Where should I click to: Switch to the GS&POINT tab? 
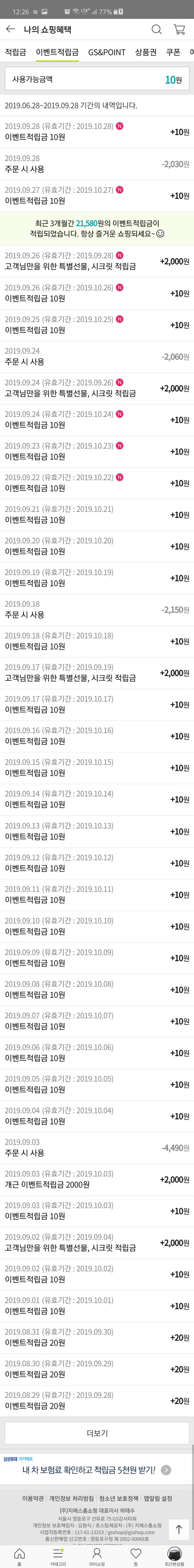coord(106,52)
